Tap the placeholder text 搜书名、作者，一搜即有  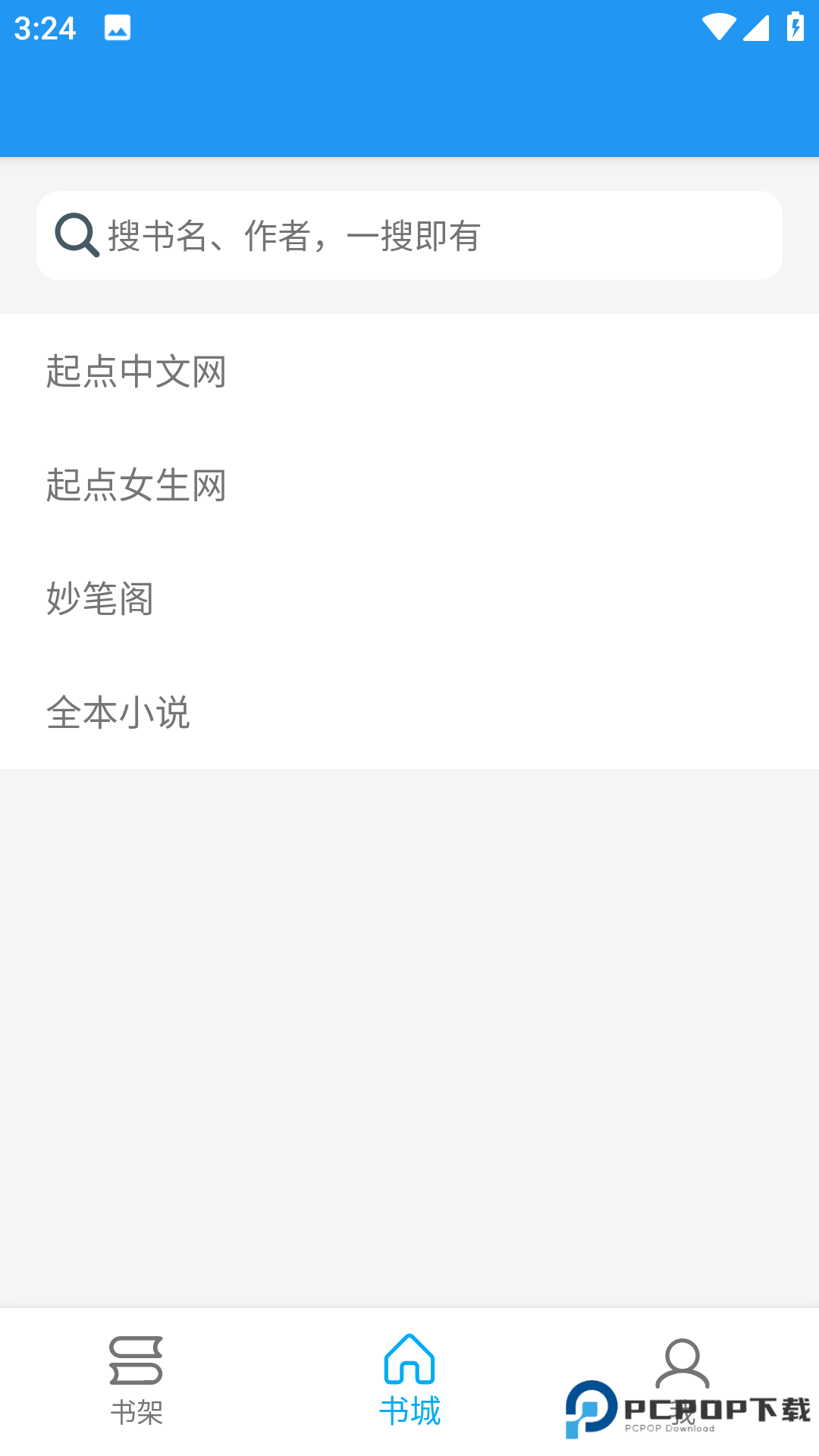[x=296, y=235]
